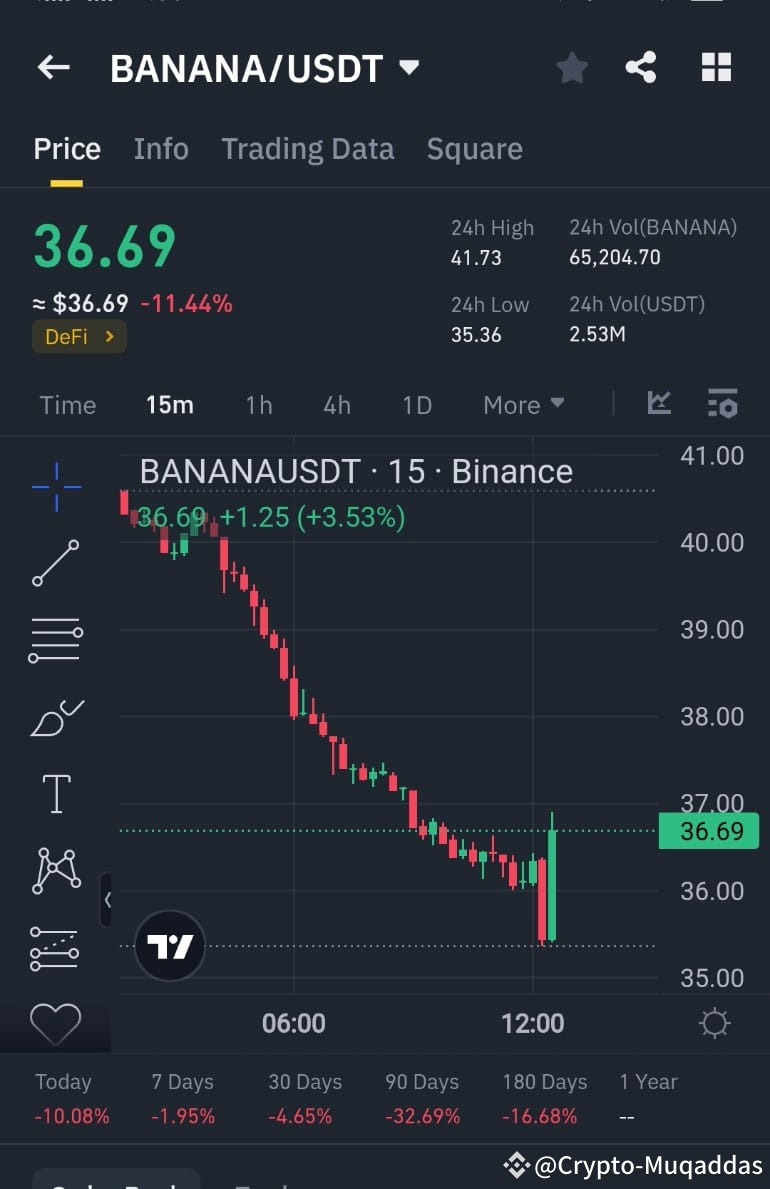Tap the back arrow to exit chart
Image resolution: width=770 pixels, height=1189 pixels.
coord(52,67)
